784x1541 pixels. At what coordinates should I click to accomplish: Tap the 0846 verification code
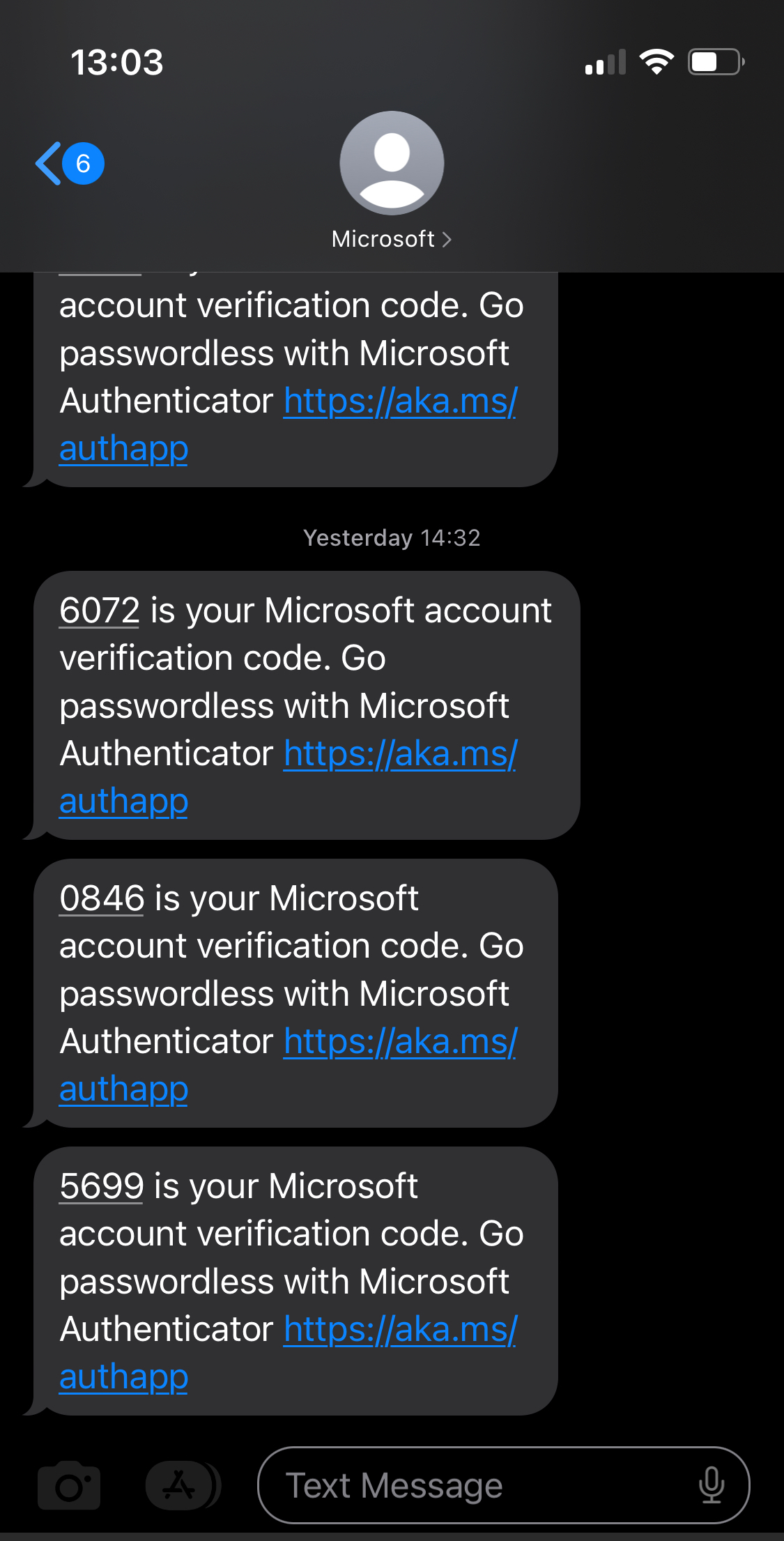102,899
